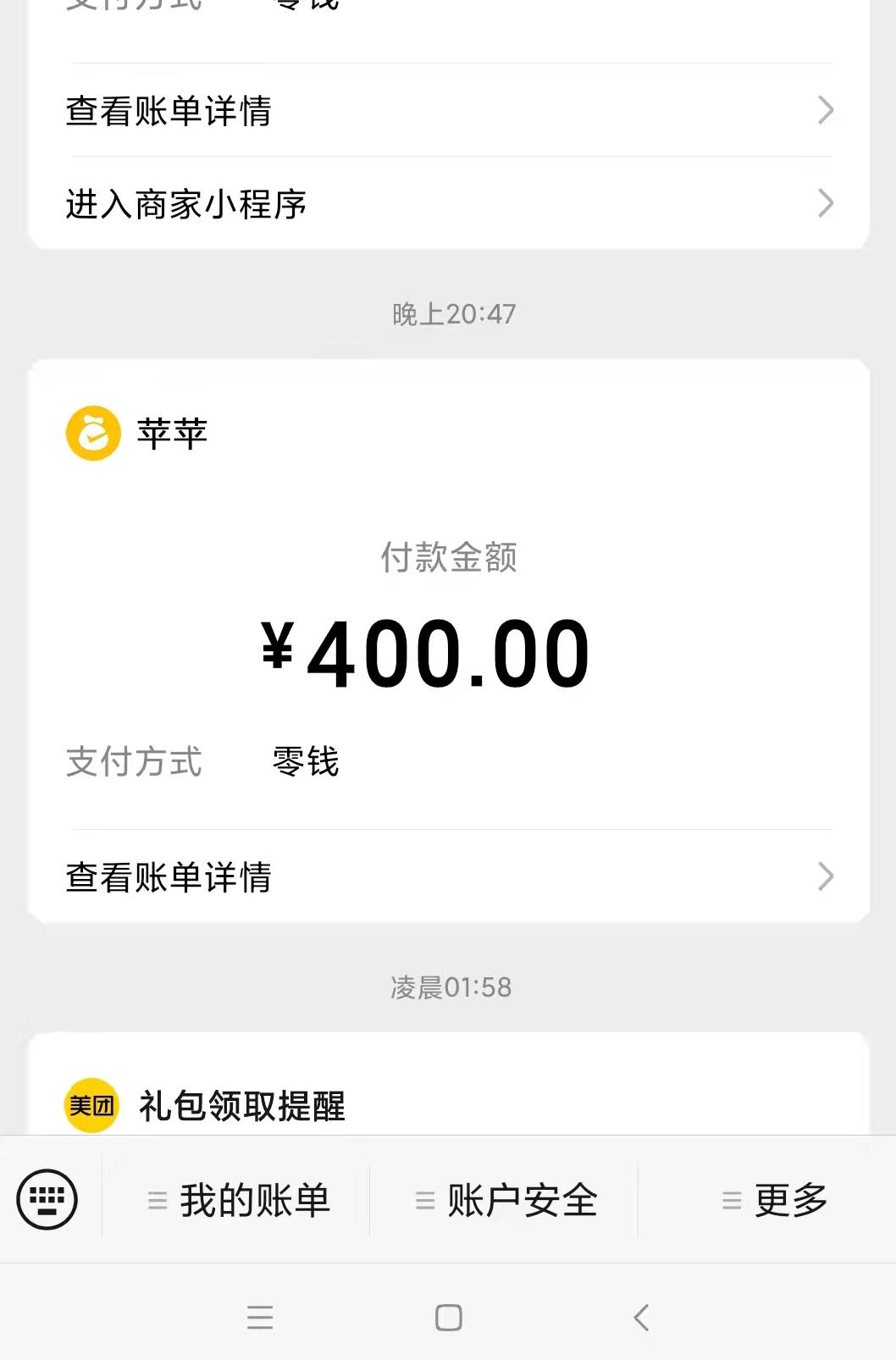
Task: Open the 账户安全 menu
Action: click(x=506, y=1200)
